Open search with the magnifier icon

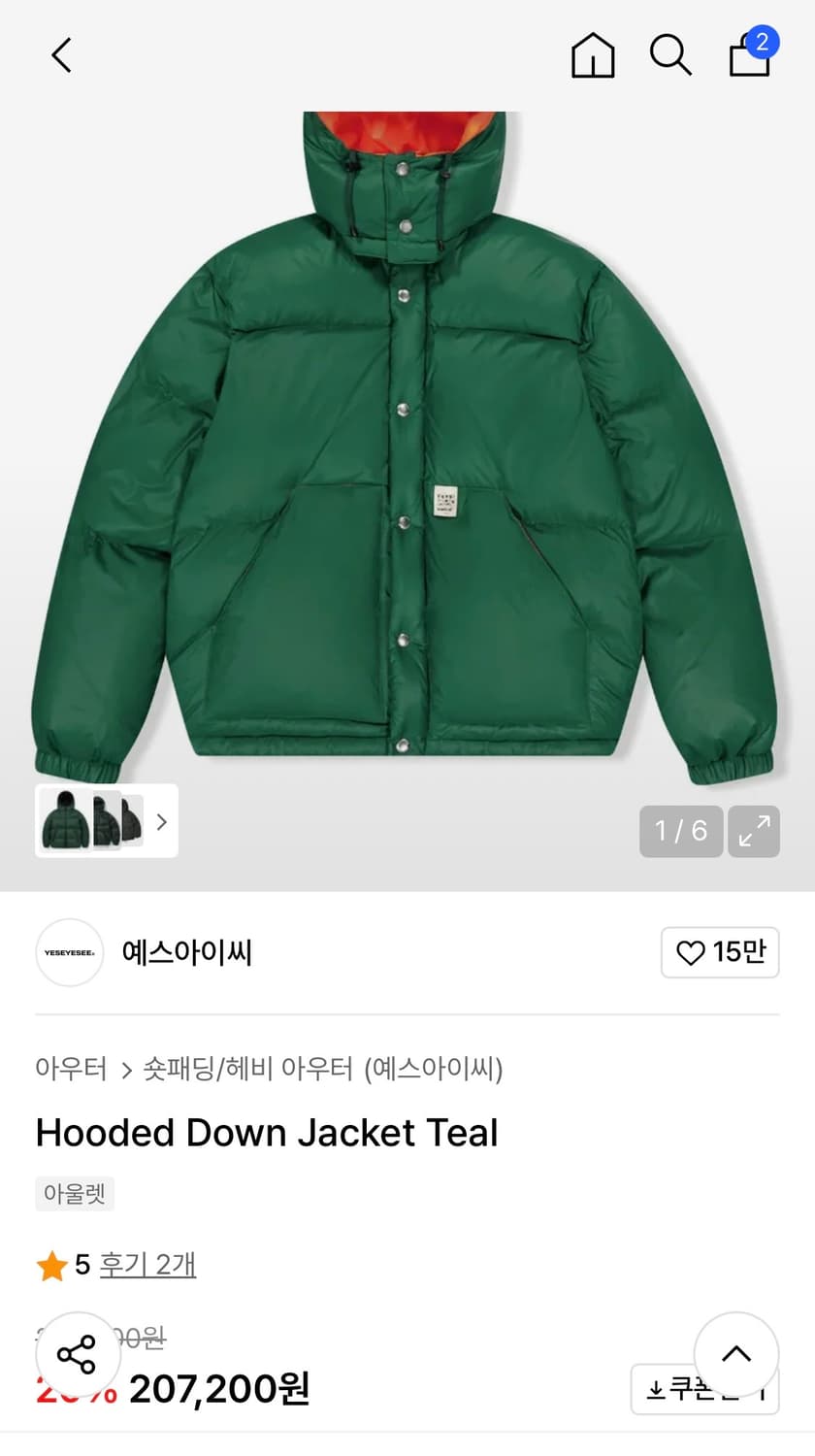point(670,55)
